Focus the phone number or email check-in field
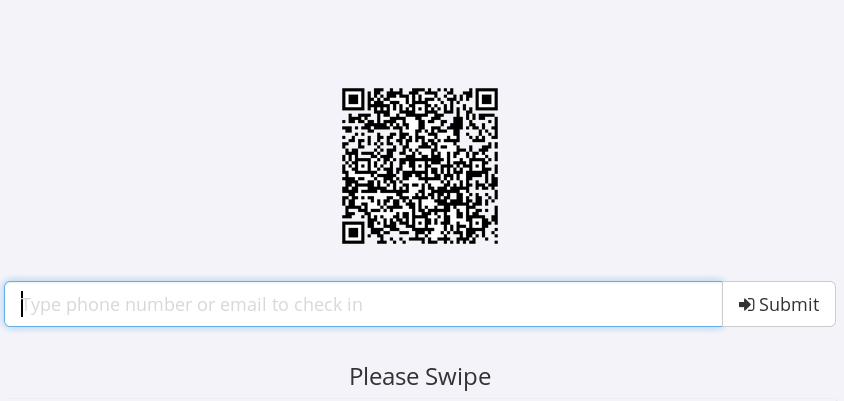The width and height of the screenshot is (844, 401). coord(363,304)
